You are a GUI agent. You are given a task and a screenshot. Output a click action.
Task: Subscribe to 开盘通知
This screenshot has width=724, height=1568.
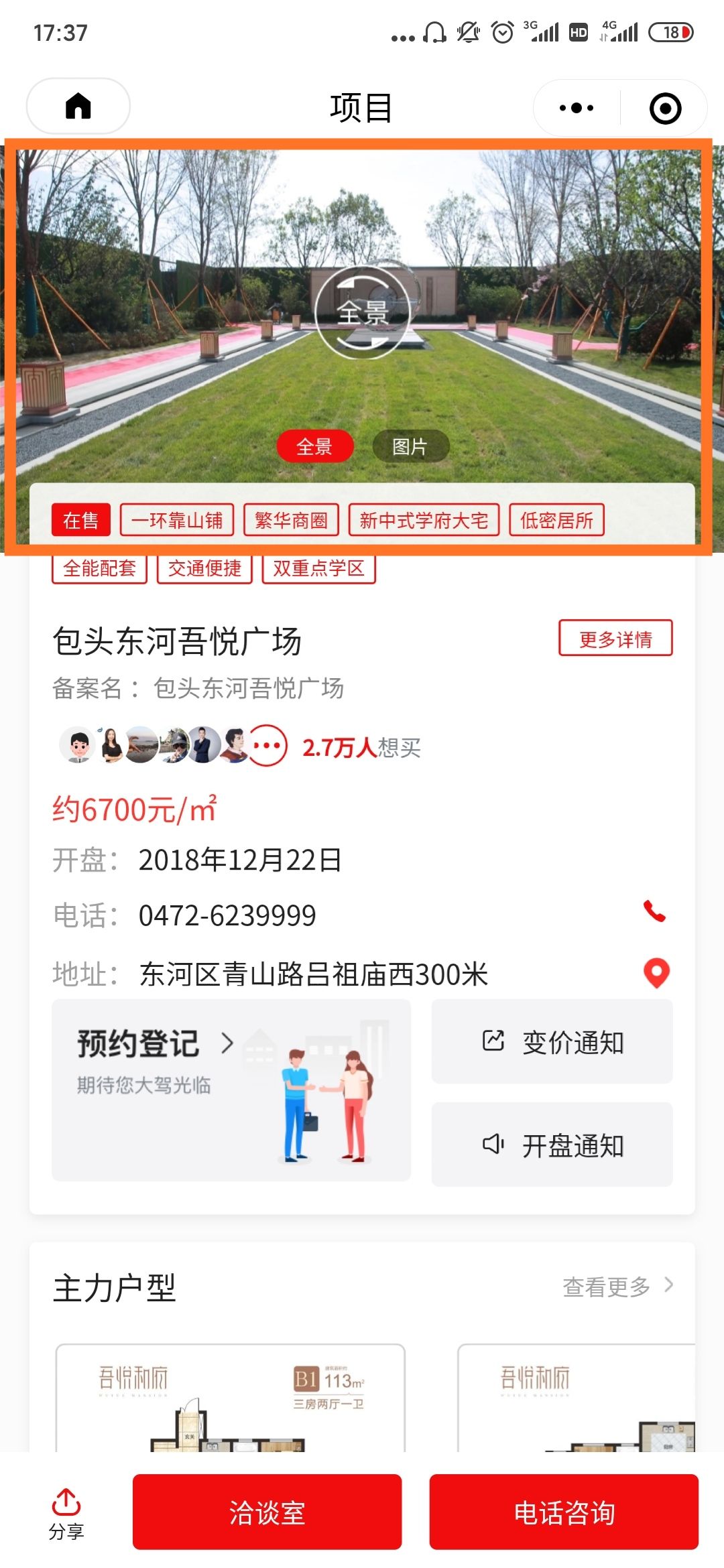552,1145
